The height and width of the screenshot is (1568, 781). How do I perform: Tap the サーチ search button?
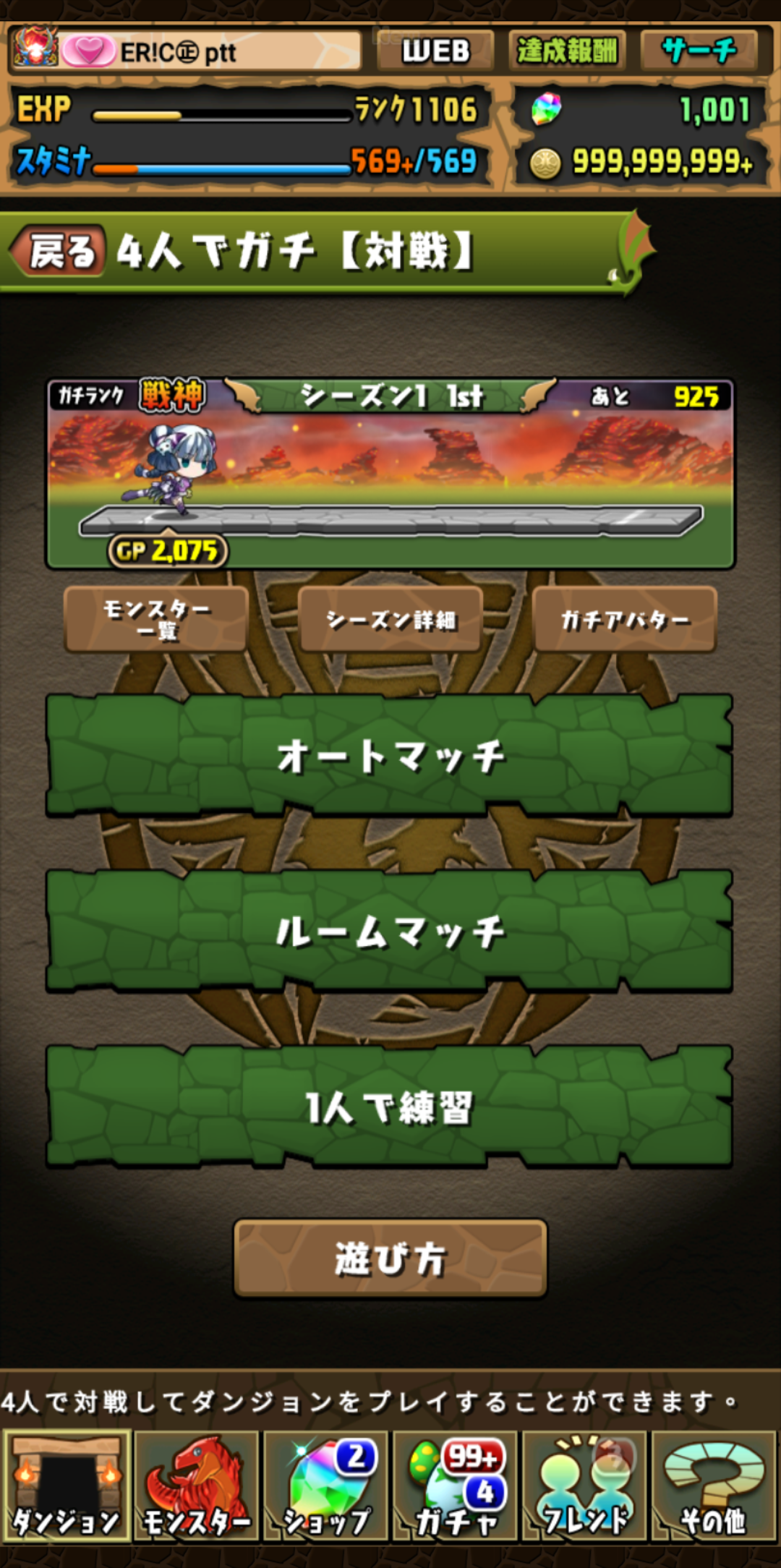pyautogui.click(x=699, y=51)
